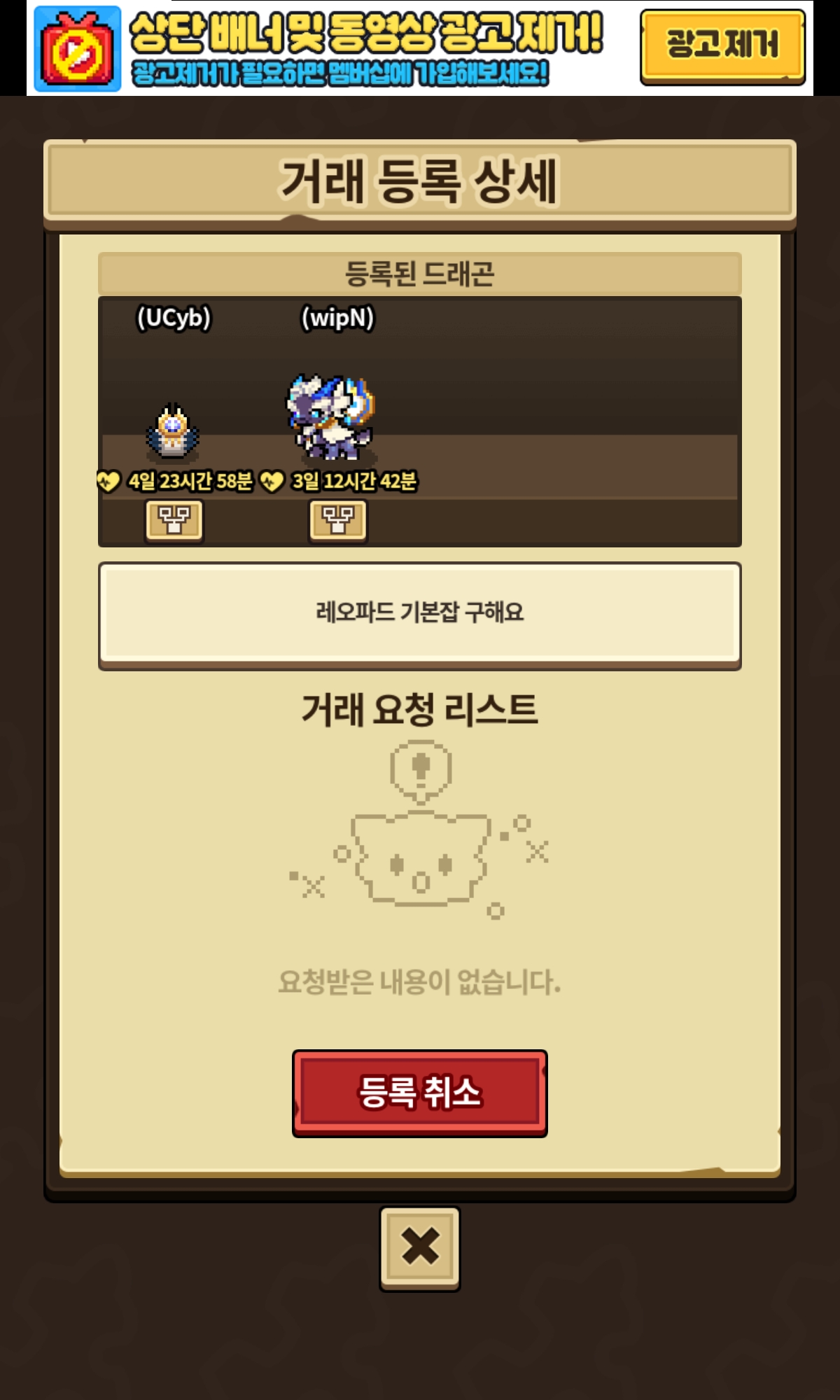Close the trade registration detail dialog

(x=419, y=1248)
